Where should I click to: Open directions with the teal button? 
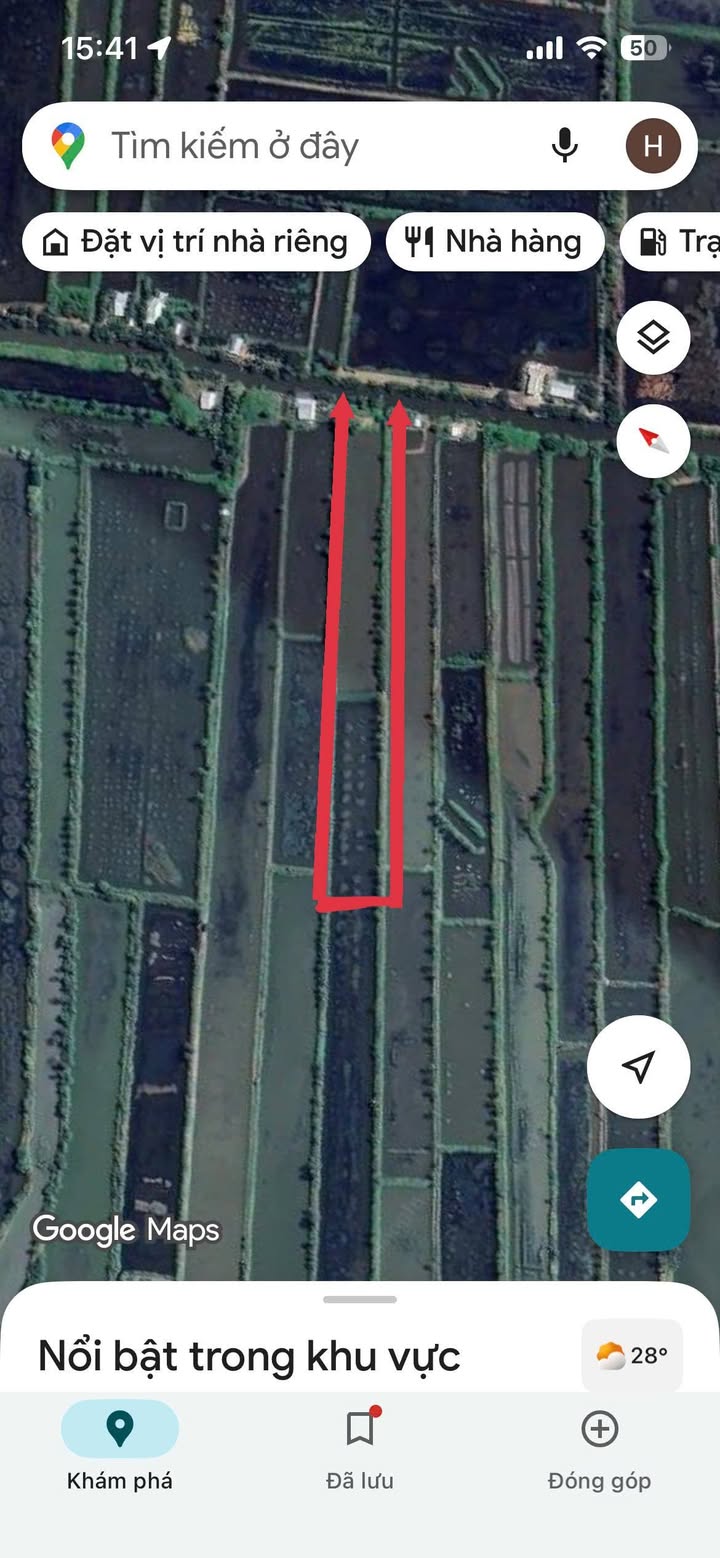click(638, 1199)
